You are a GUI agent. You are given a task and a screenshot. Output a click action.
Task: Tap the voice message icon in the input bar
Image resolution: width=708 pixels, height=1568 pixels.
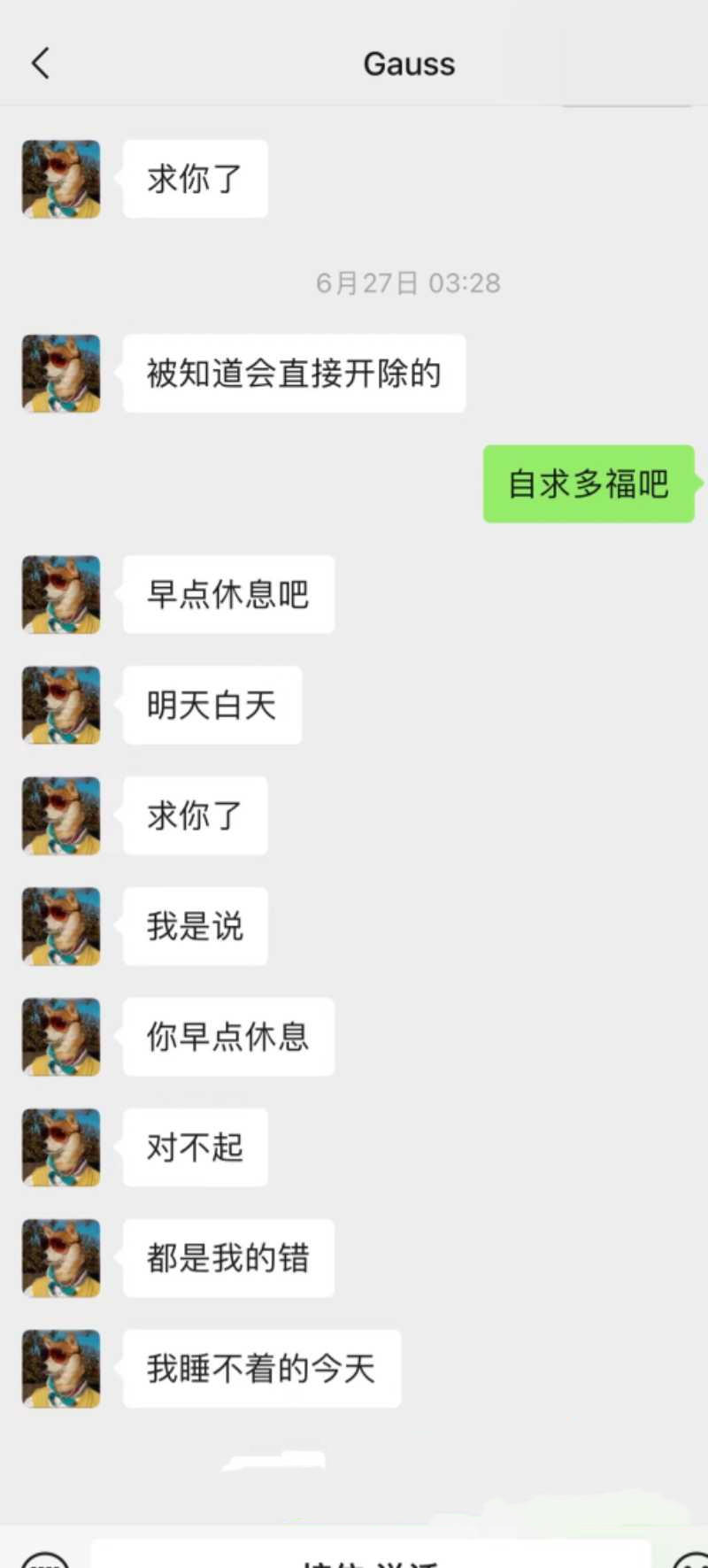[42, 1560]
